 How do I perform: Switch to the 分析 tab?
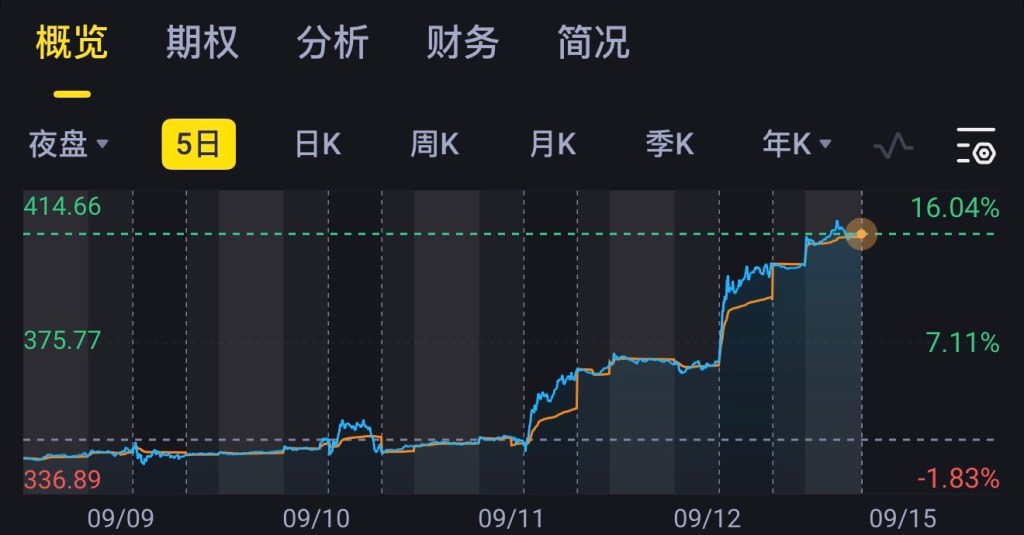pyautogui.click(x=332, y=43)
